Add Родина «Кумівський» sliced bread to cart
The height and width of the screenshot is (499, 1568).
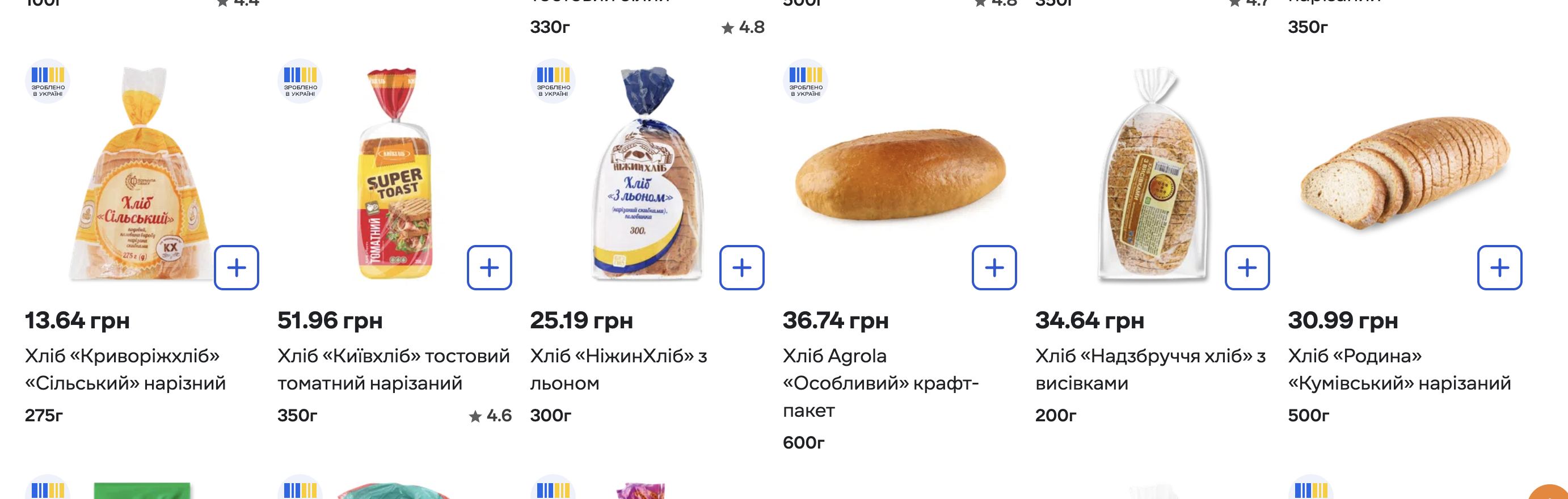click(x=1499, y=268)
